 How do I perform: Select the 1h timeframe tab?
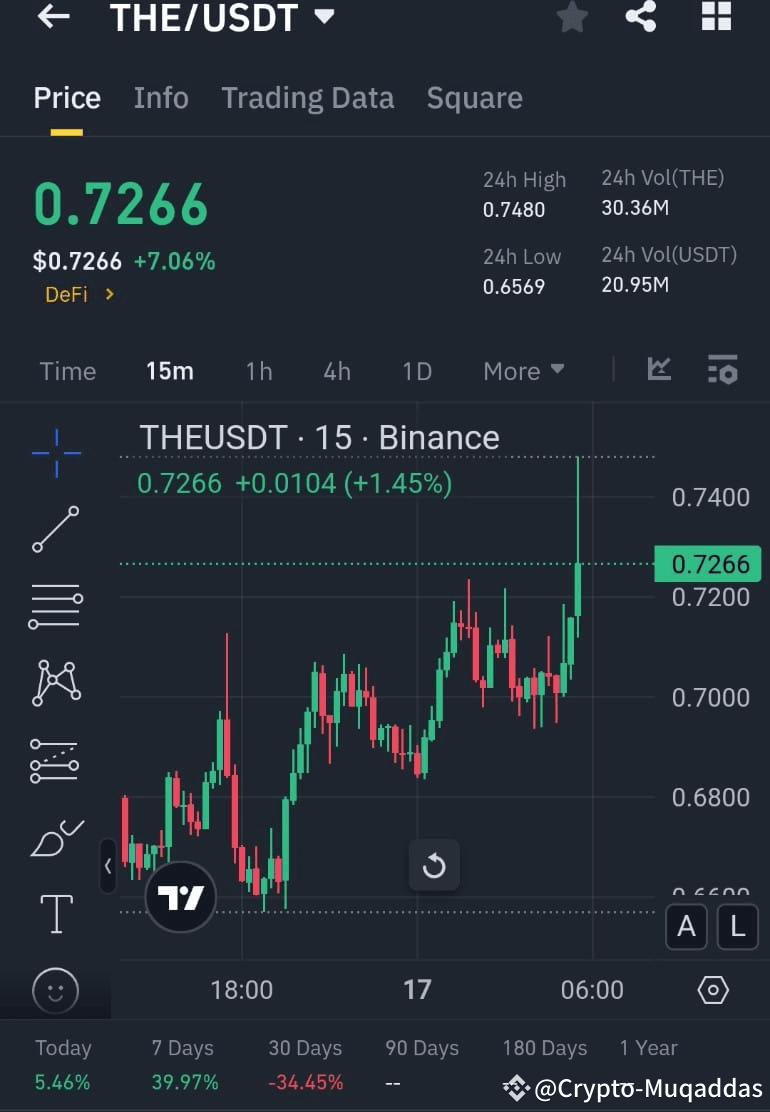[258, 370]
